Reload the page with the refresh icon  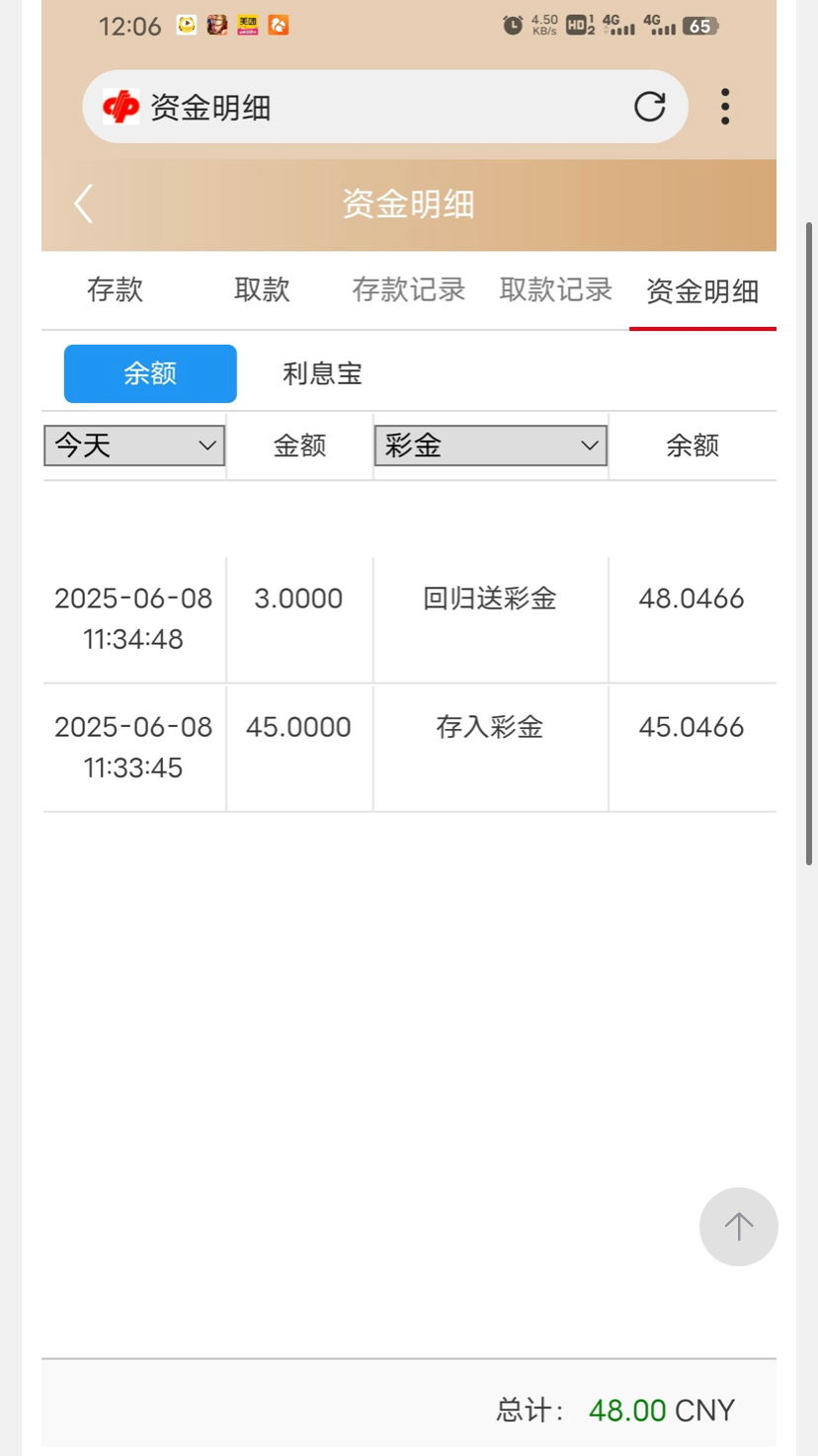[649, 107]
